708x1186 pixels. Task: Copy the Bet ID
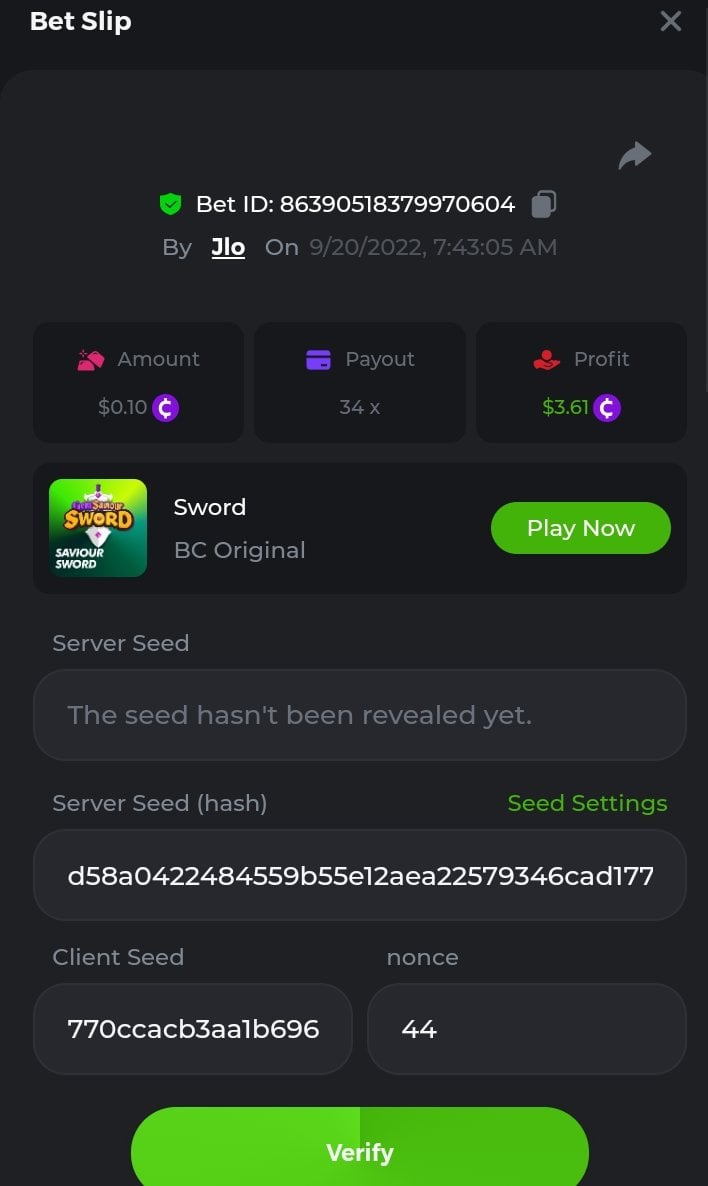[x=543, y=204]
